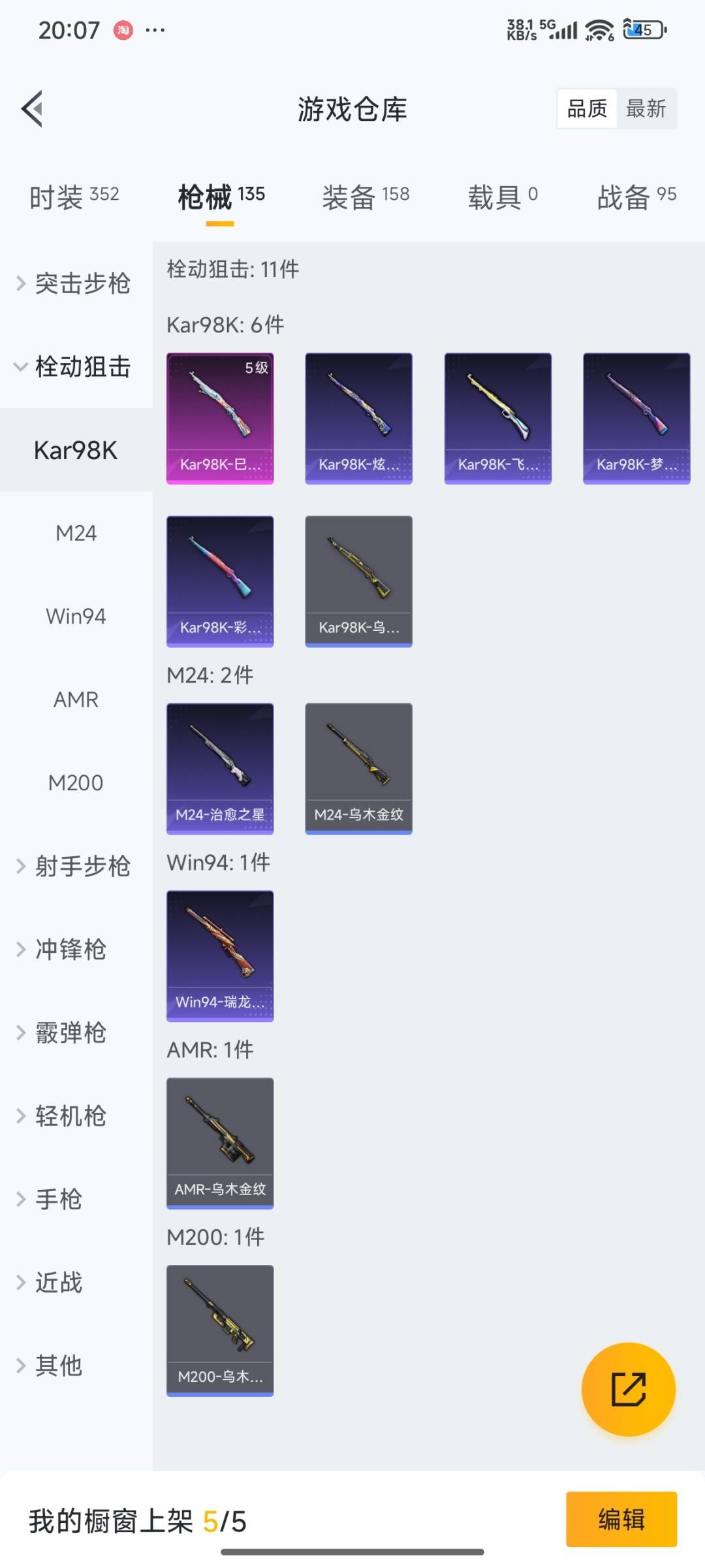The height and width of the screenshot is (1568, 705).
Task: Expand the 冲锋枪 category
Action: [70, 949]
